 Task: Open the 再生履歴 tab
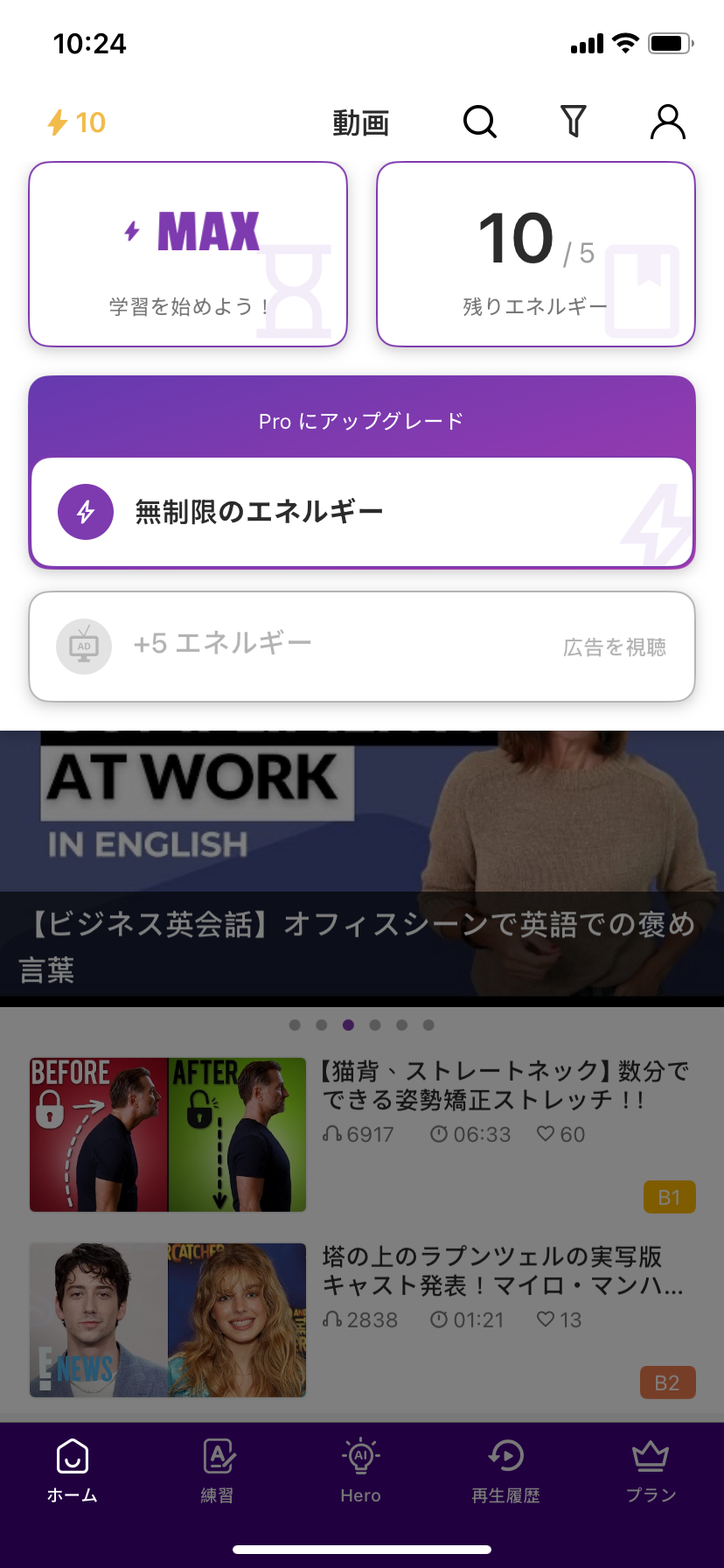click(505, 1470)
